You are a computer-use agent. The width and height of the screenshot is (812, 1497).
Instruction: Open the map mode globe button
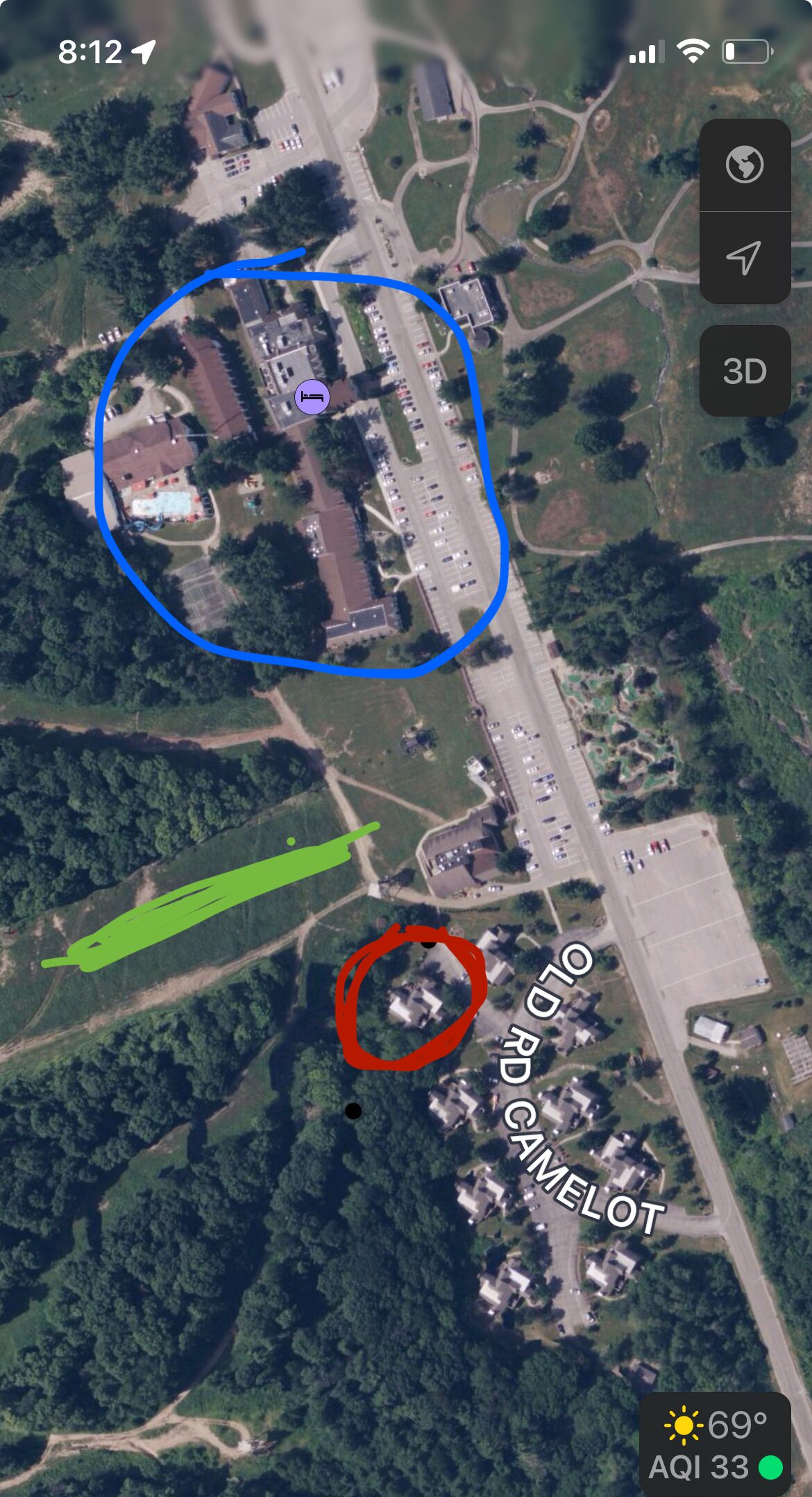745,165
